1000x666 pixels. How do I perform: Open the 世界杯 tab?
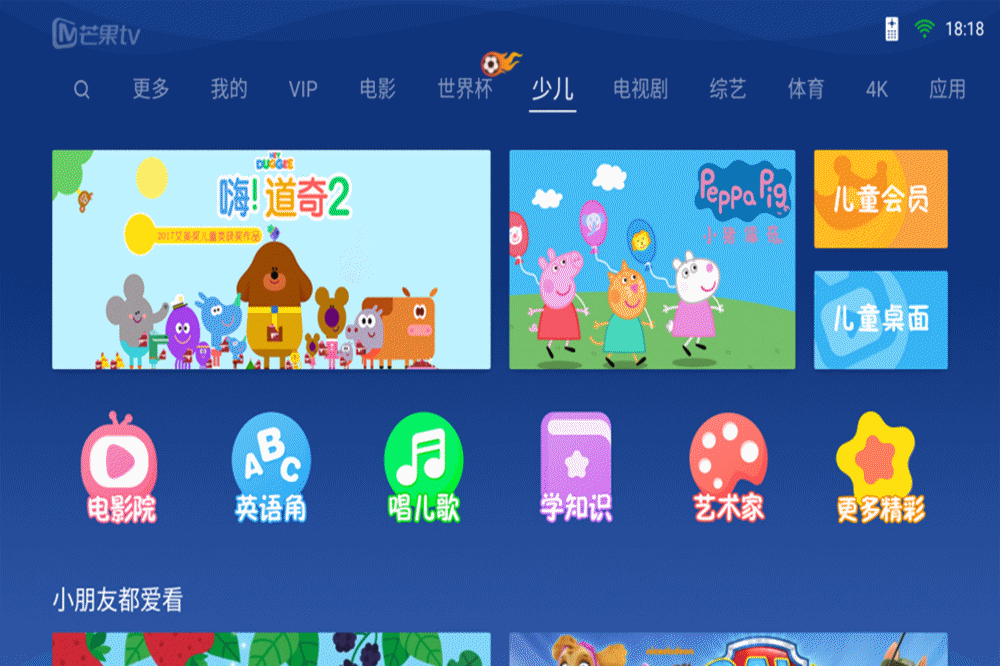[465, 89]
